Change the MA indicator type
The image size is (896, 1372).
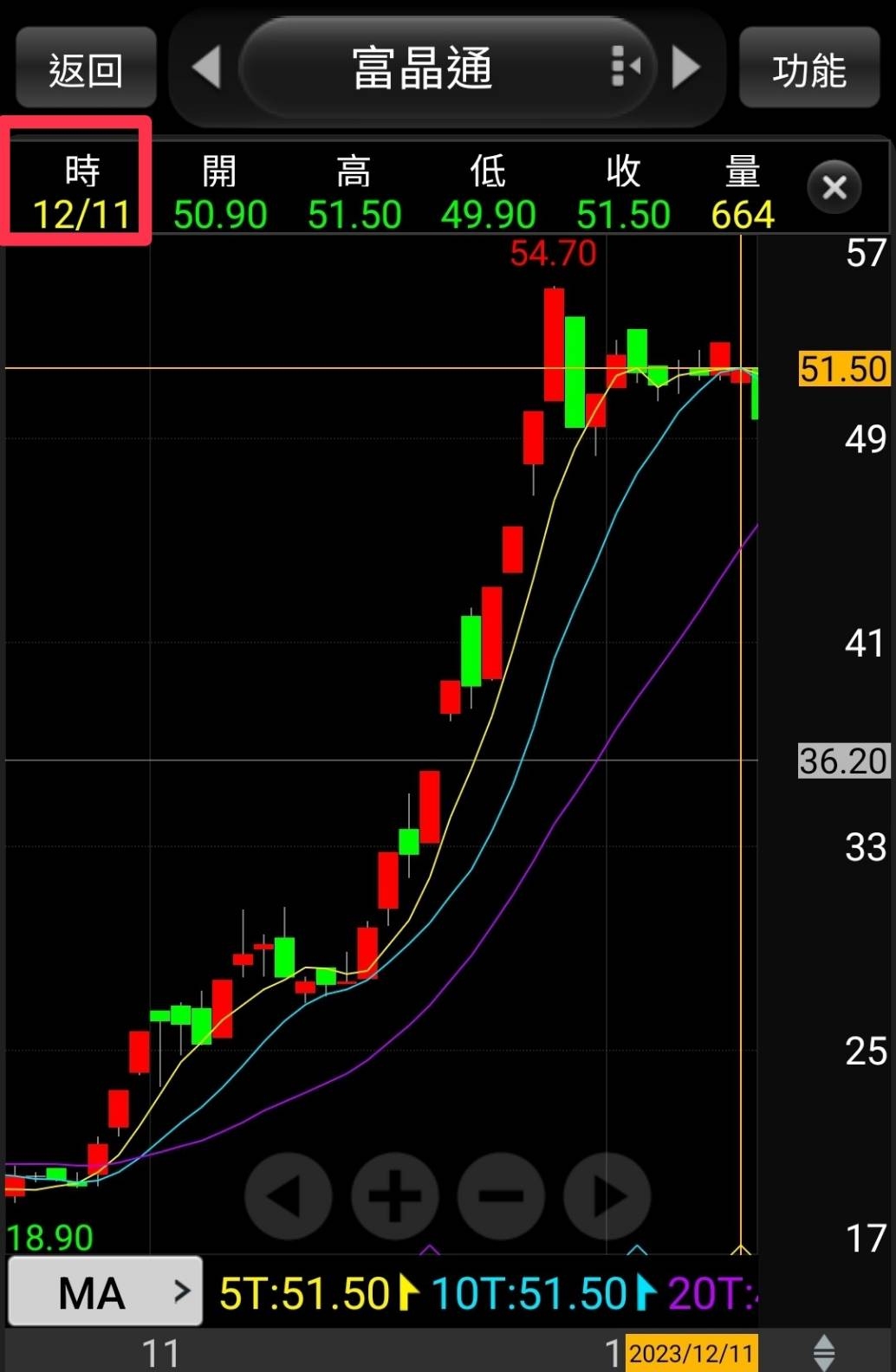[106, 1292]
